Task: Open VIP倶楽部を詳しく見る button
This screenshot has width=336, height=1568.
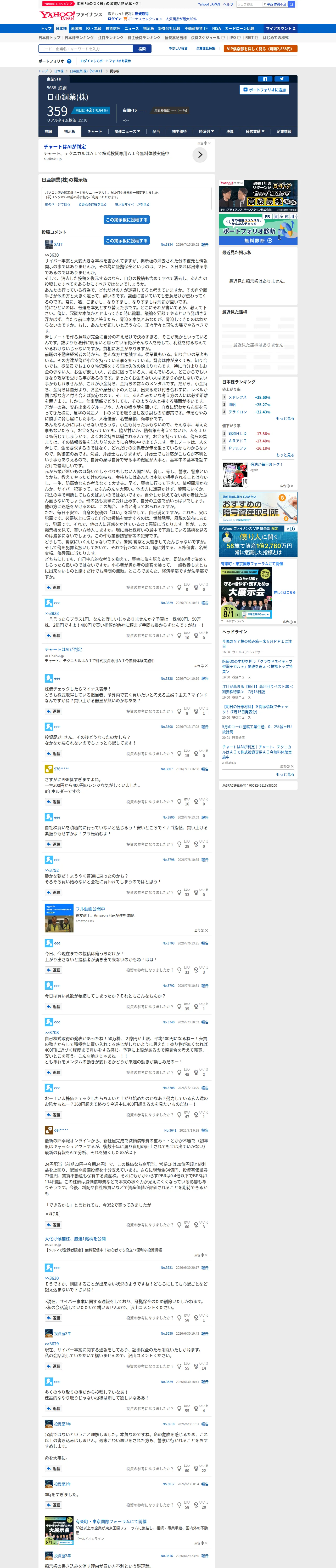Action: pos(260,49)
